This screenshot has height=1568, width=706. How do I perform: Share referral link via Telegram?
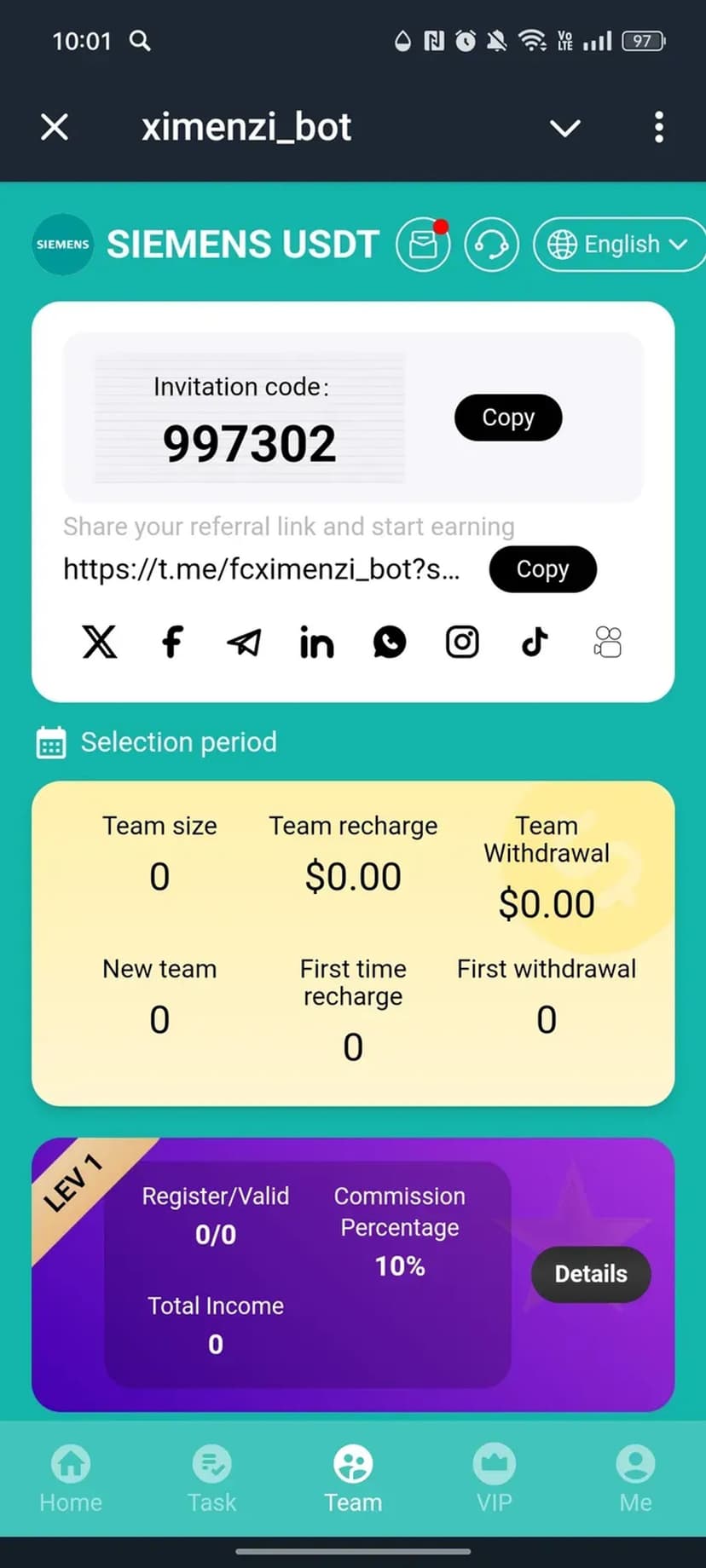click(245, 642)
